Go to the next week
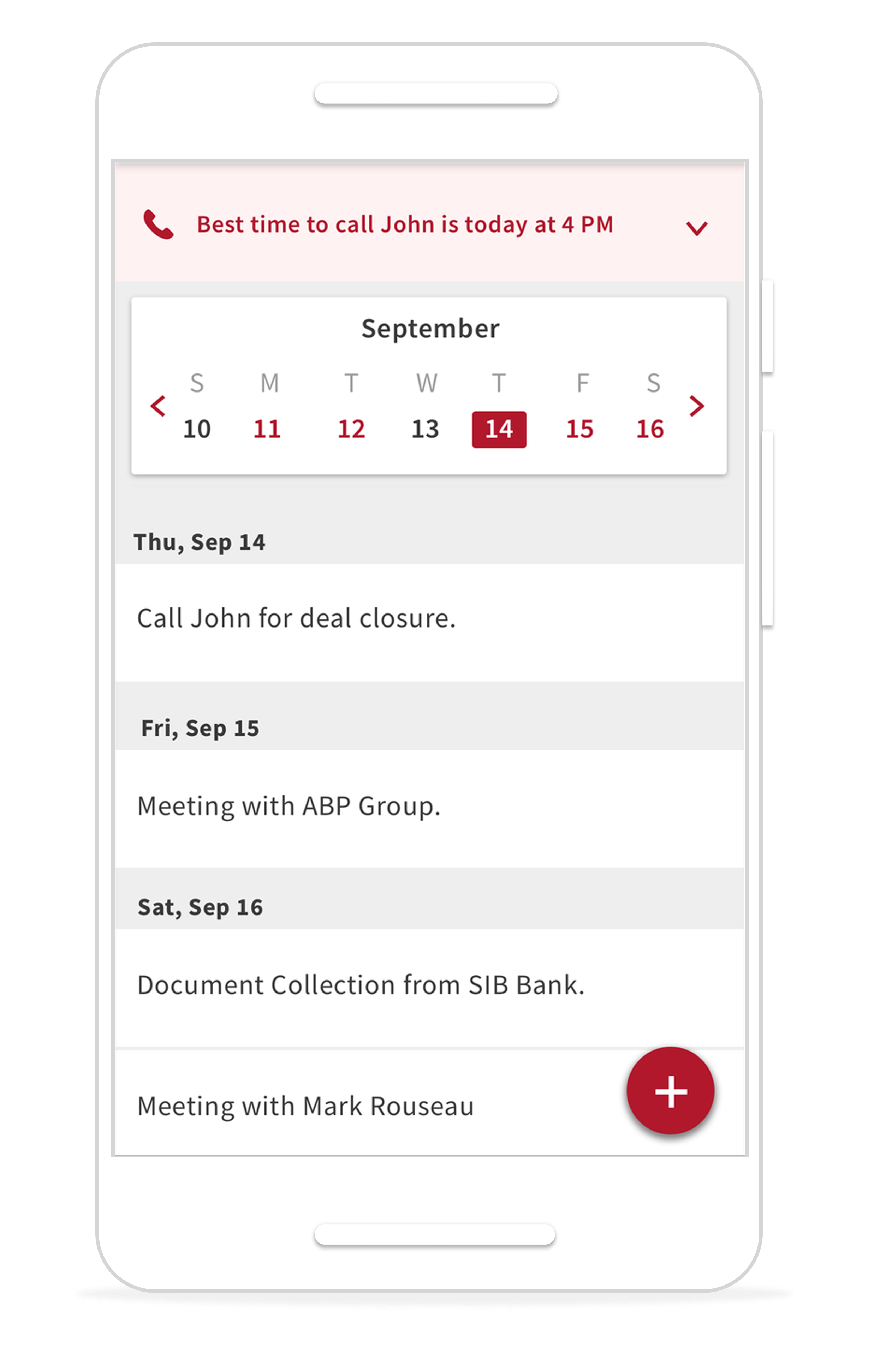Image resolution: width=874 pixels, height=1372 pixels. tap(696, 406)
